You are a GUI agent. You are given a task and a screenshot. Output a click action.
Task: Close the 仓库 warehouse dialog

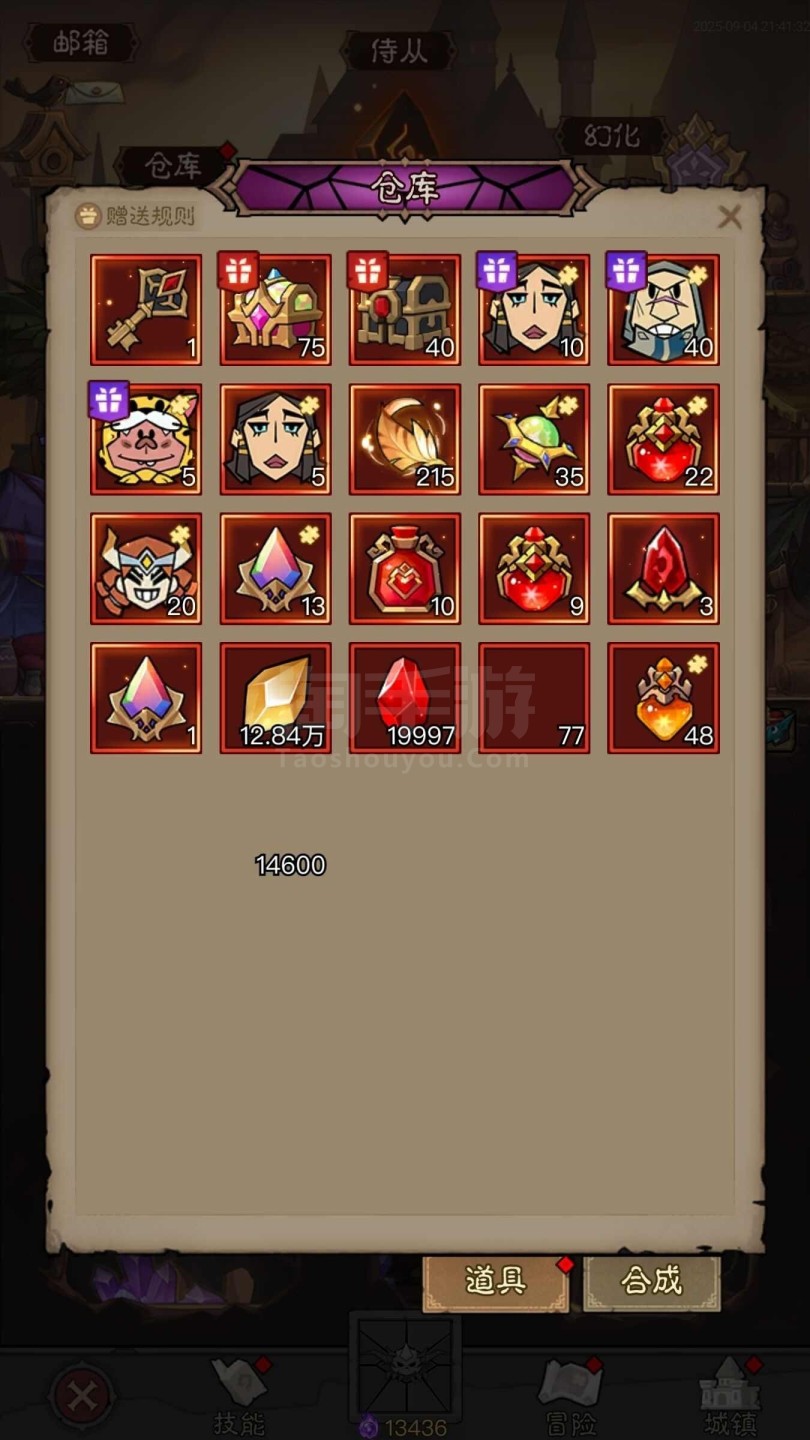[x=730, y=216]
